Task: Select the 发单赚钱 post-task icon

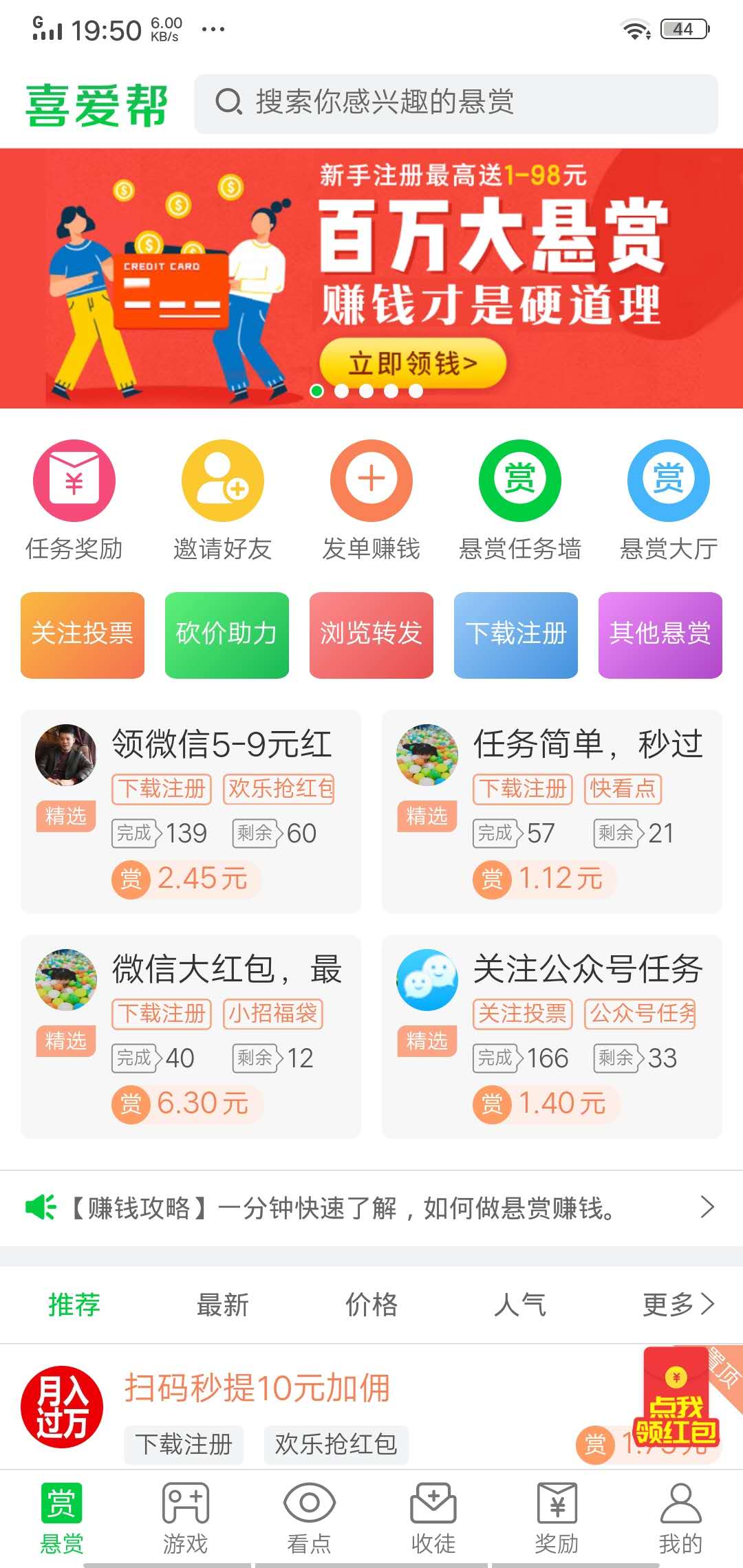Action: pyautogui.click(x=371, y=481)
